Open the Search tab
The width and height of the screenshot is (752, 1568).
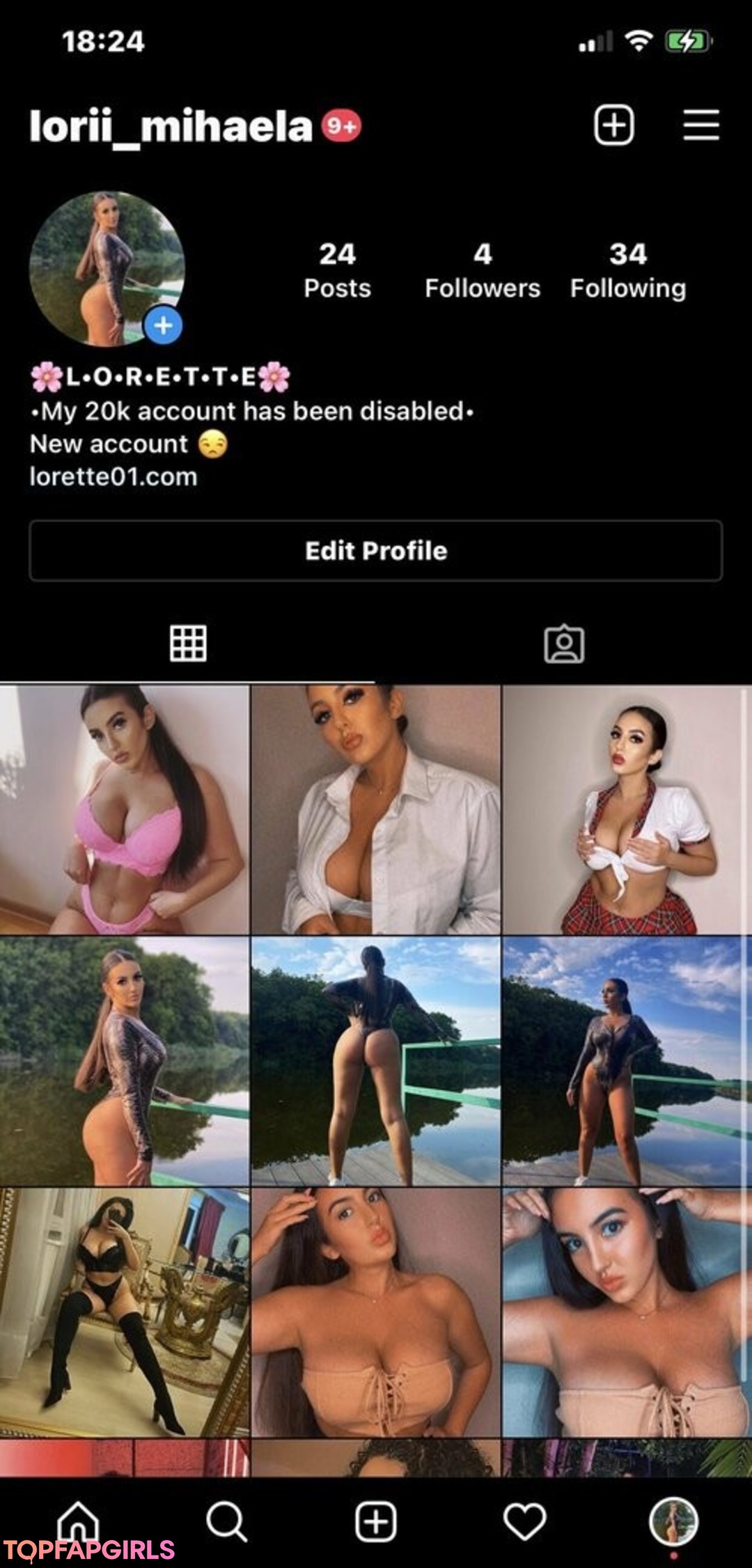226,1521
